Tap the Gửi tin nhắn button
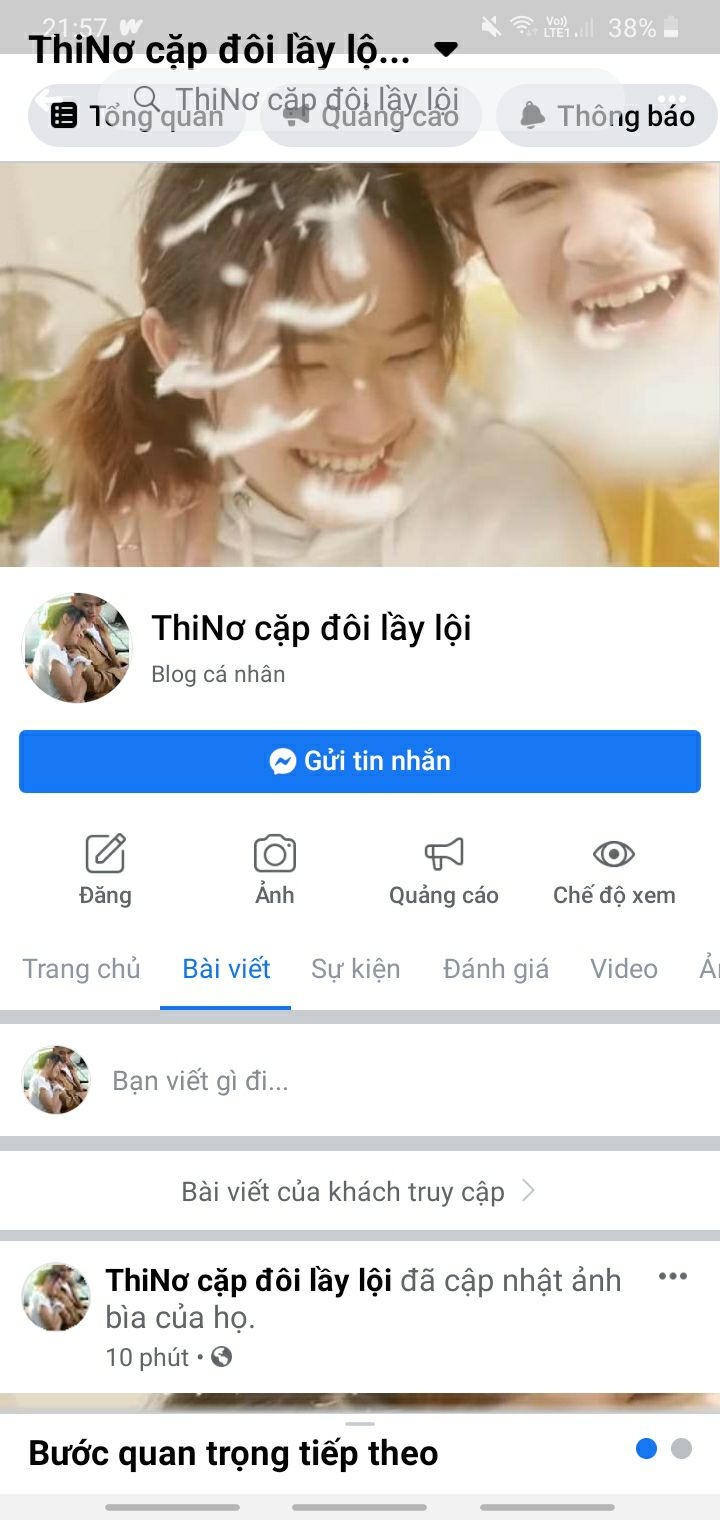 (x=360, y=761)
